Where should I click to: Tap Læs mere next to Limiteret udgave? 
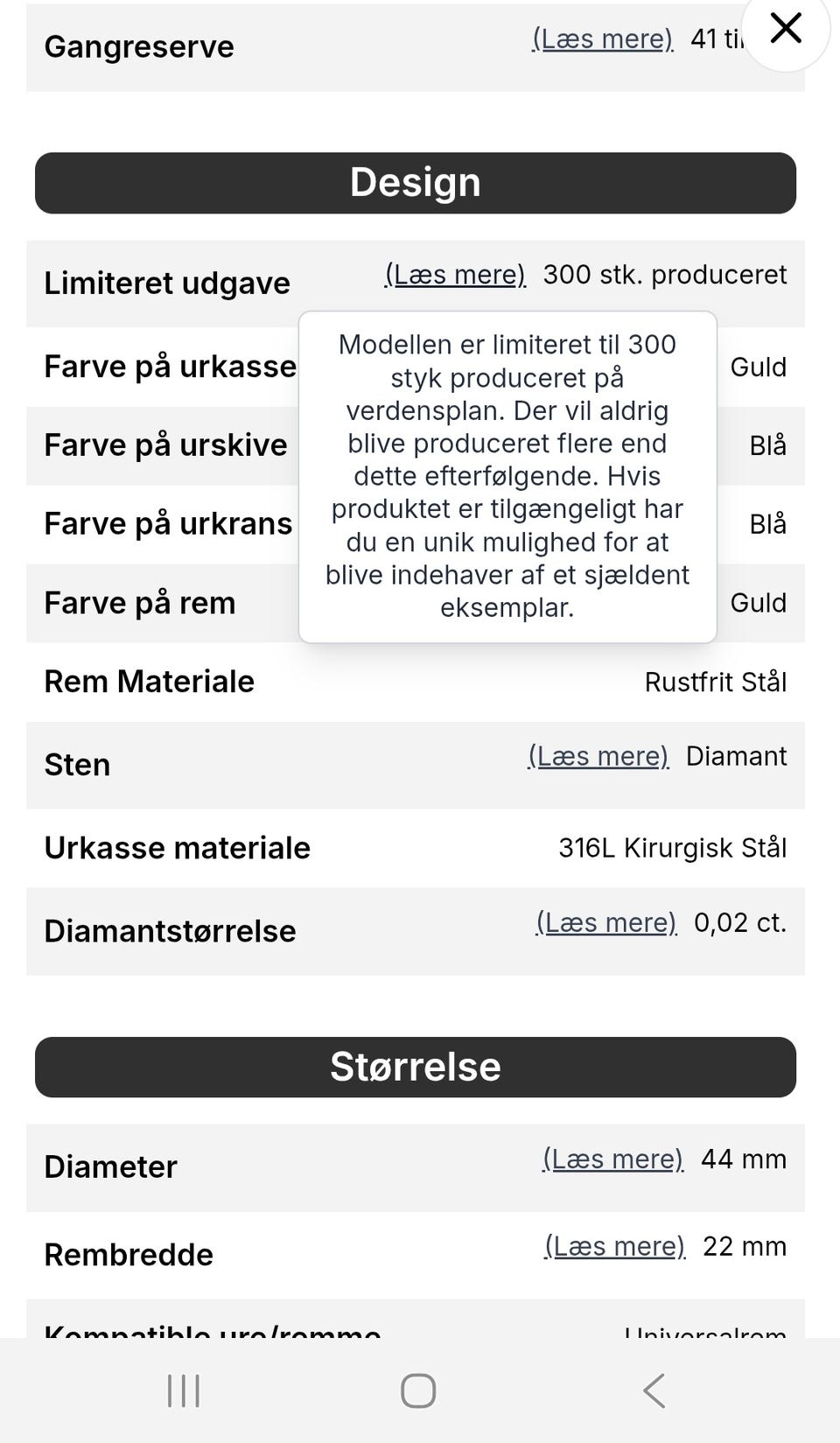tap(455, 275)
